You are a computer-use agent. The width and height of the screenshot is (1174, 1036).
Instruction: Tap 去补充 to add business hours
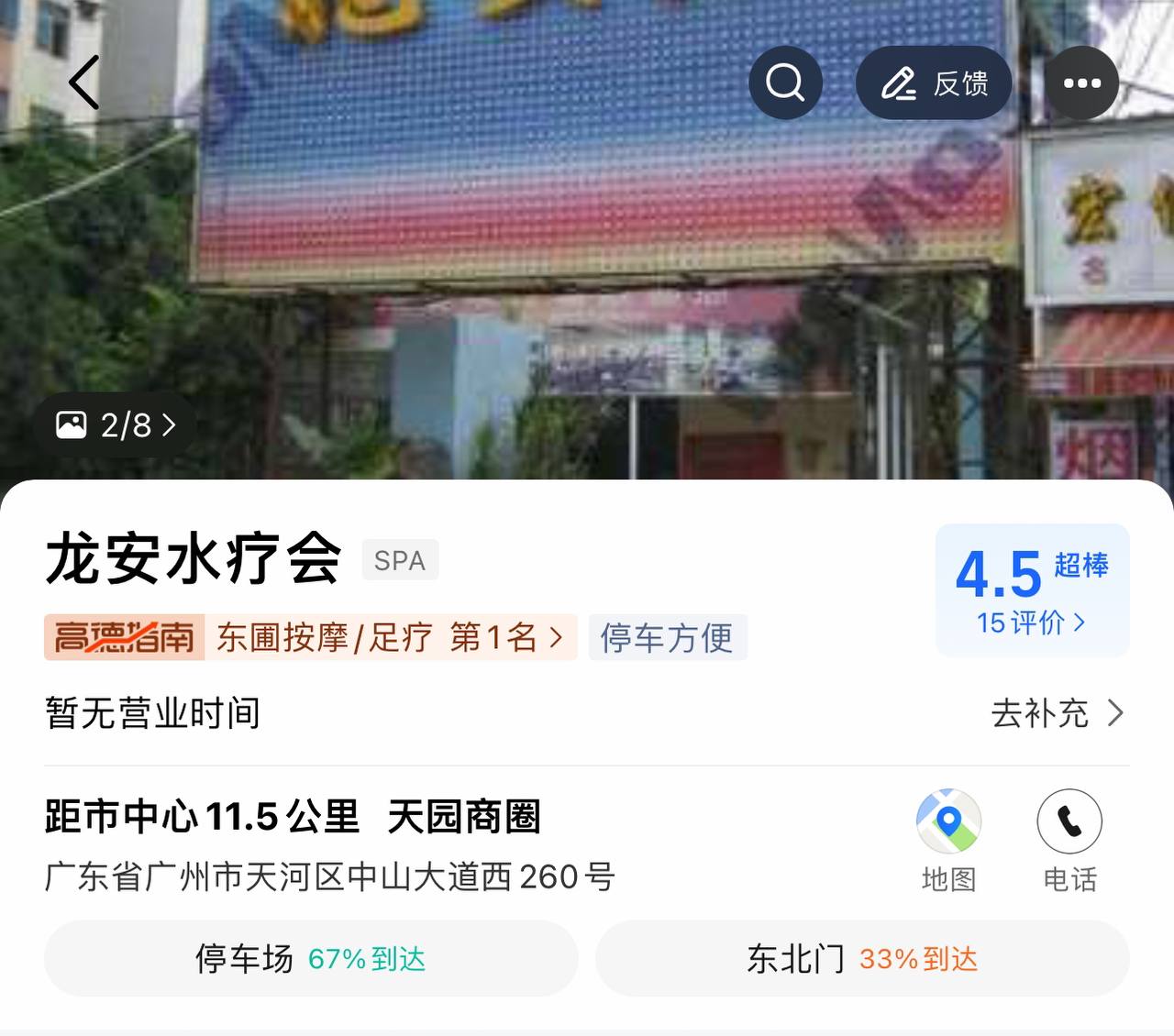click(1057, 713)
